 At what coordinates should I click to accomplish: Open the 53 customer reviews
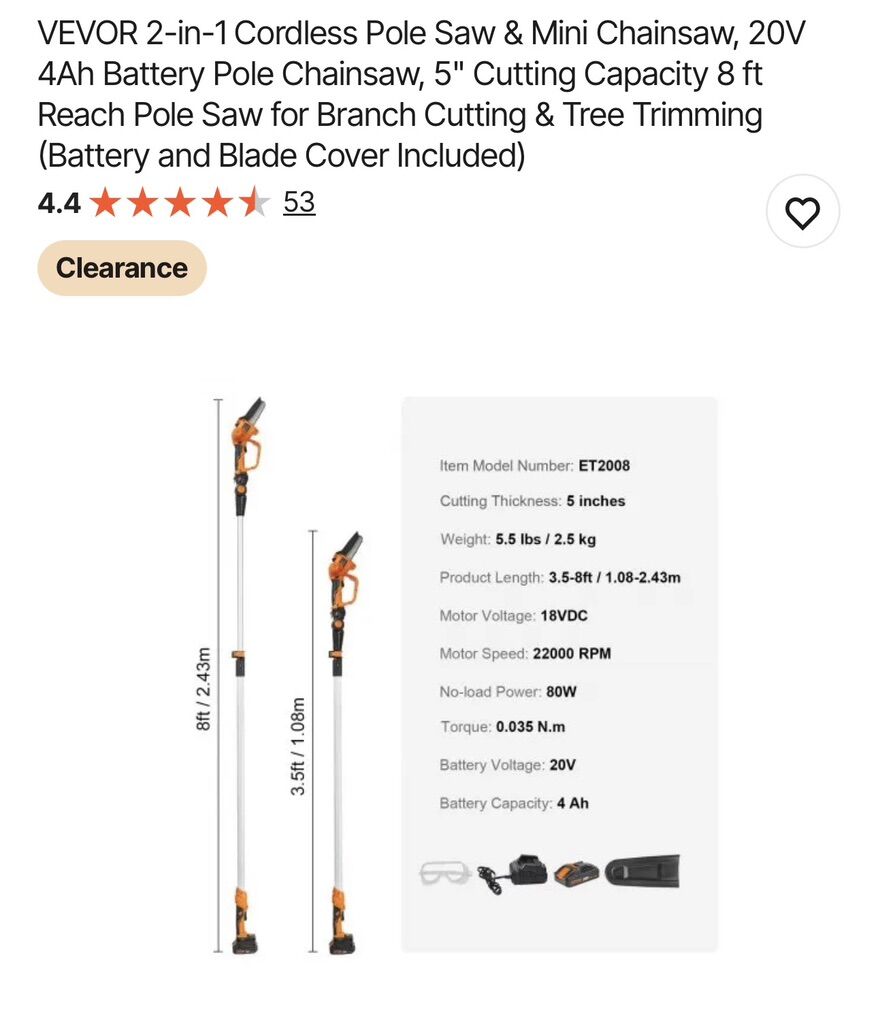pos(299,203)
